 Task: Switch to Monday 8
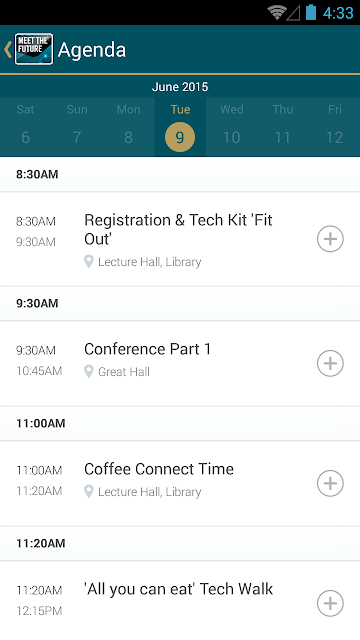click(128, 127)
